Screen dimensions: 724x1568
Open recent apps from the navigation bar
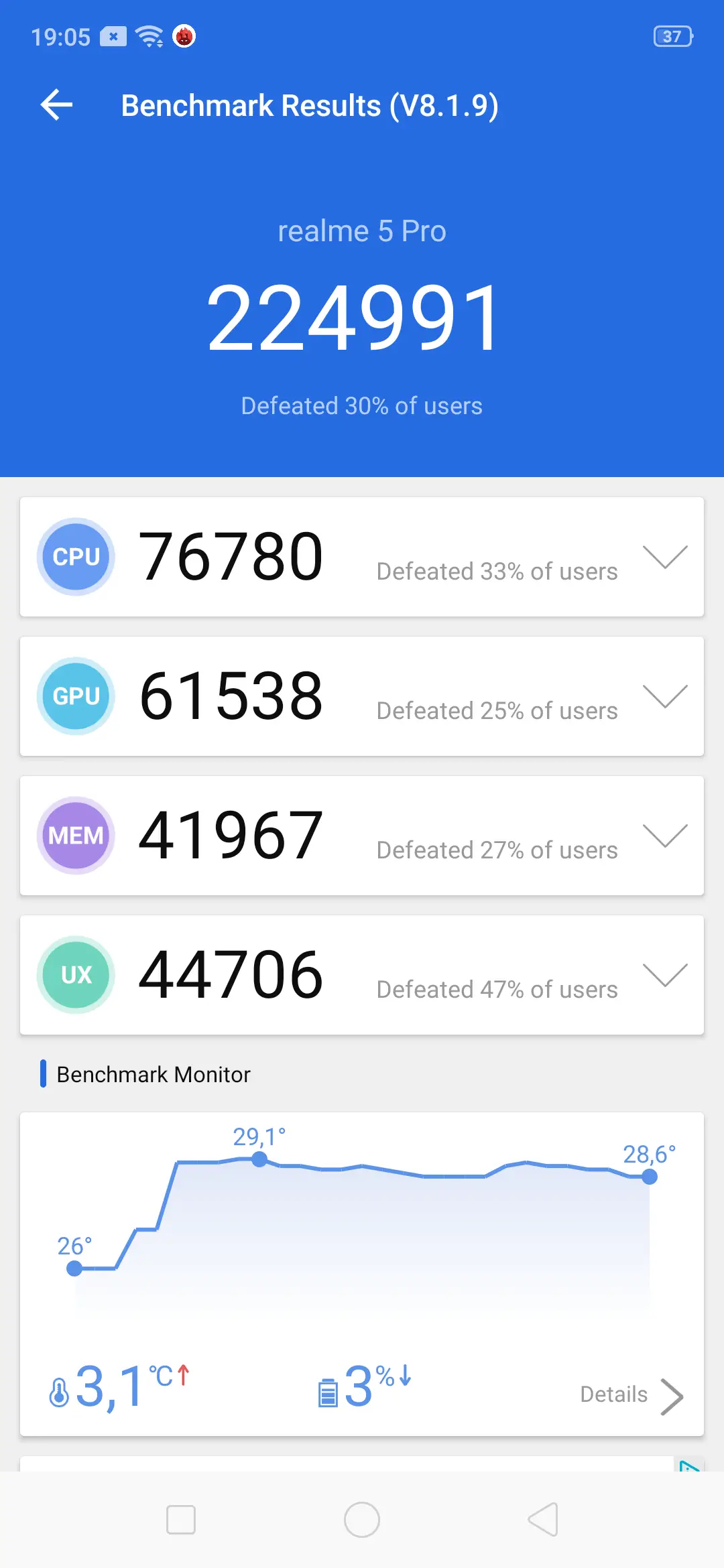[181, 1520]
